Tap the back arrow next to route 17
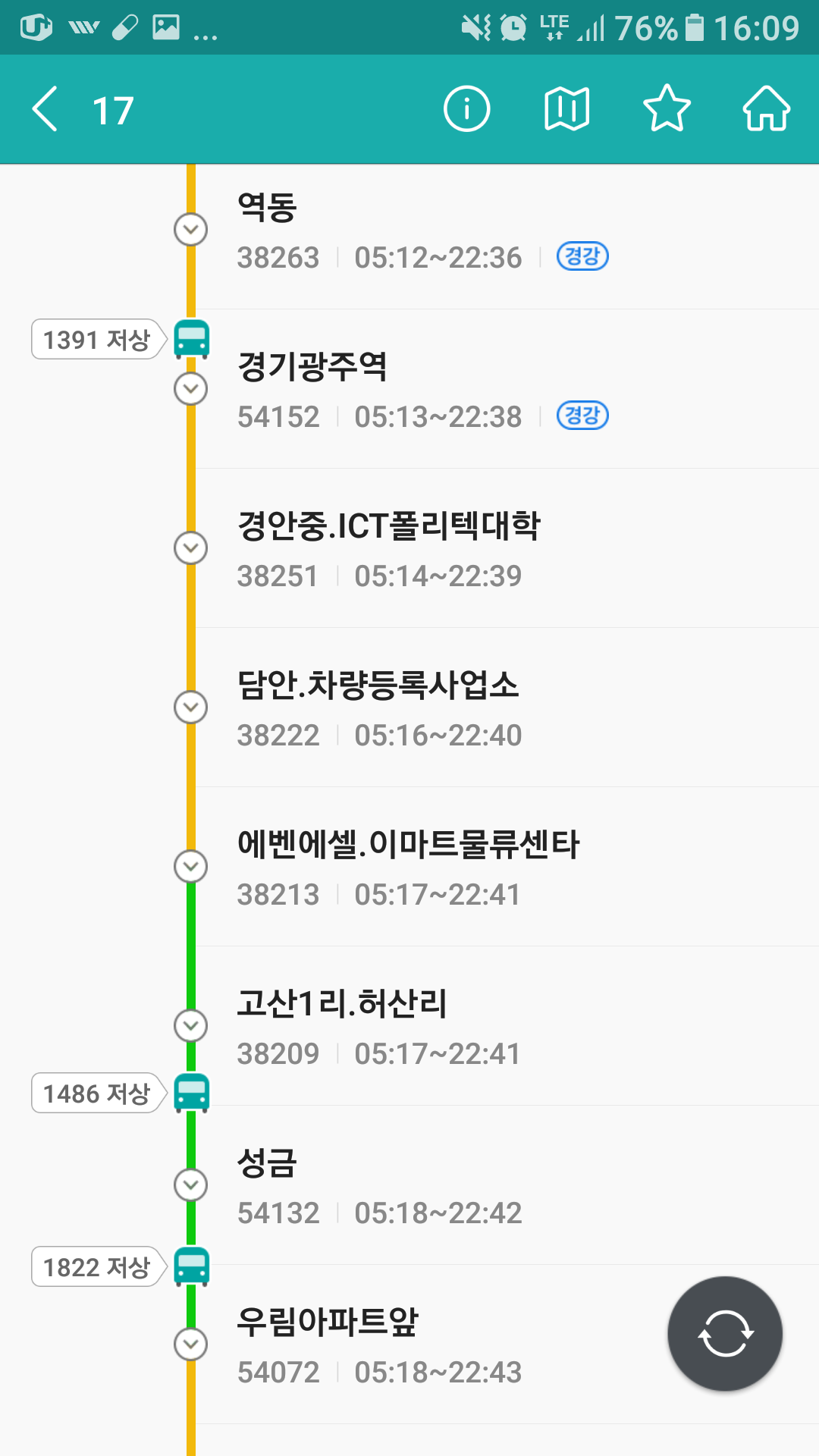 click(x=44, y=108)
